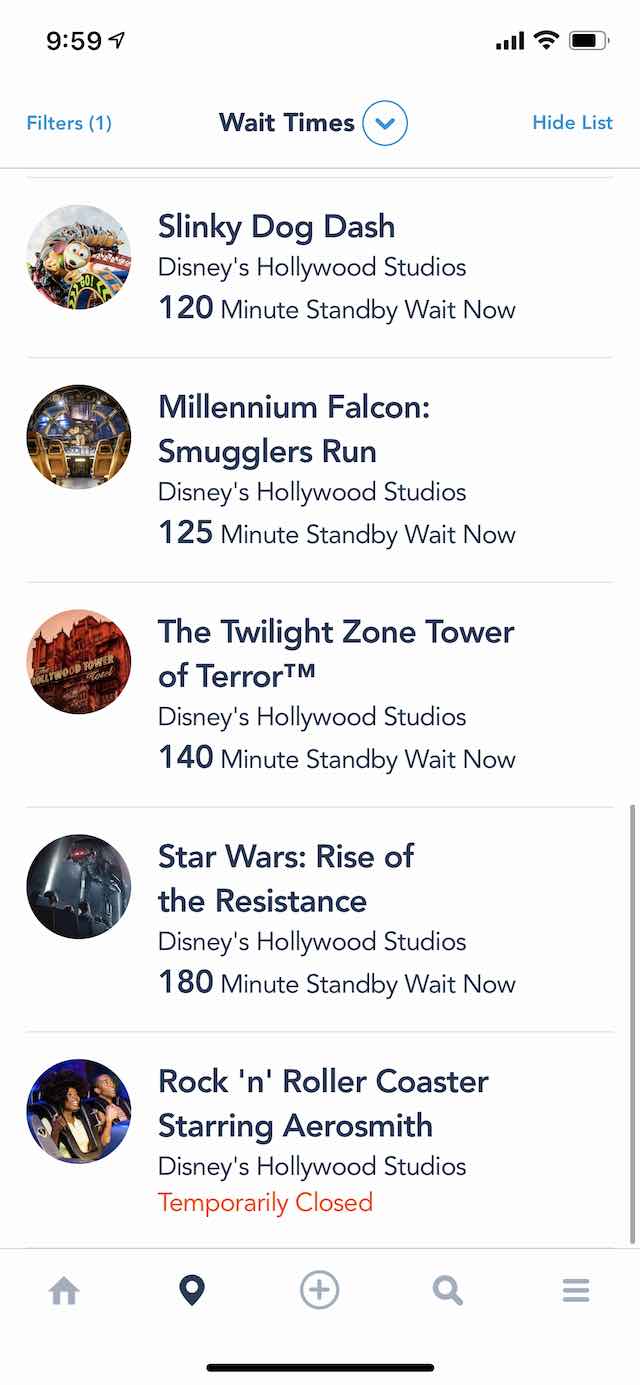Tap Hide List
Viewport: 640px width, 1385px height.
572,122
